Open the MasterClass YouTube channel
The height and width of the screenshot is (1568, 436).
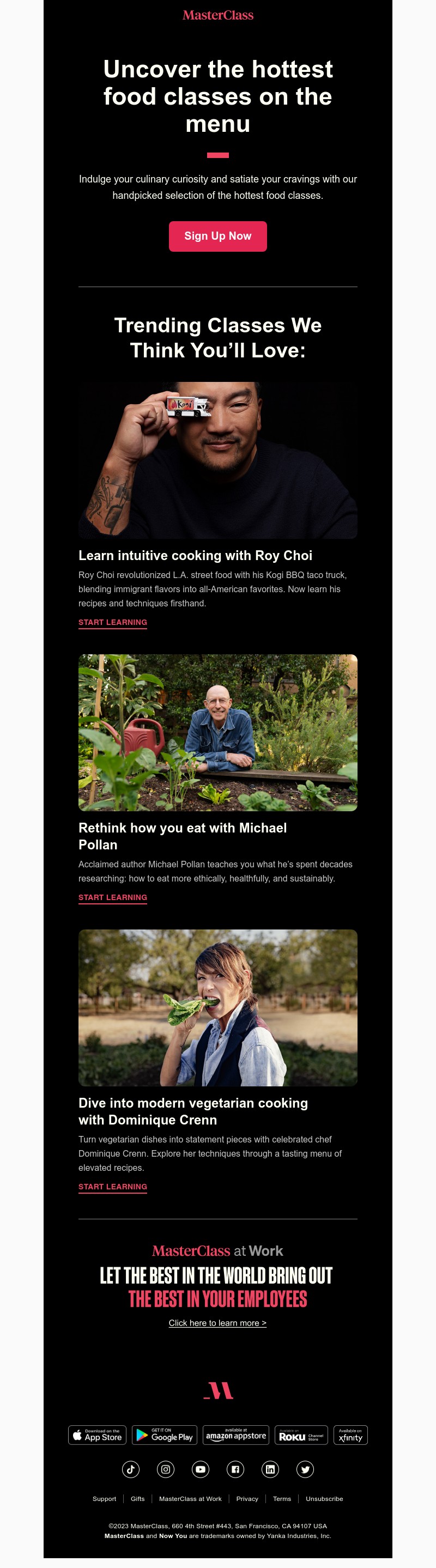pyautogui.click(x=201, y=1469)
